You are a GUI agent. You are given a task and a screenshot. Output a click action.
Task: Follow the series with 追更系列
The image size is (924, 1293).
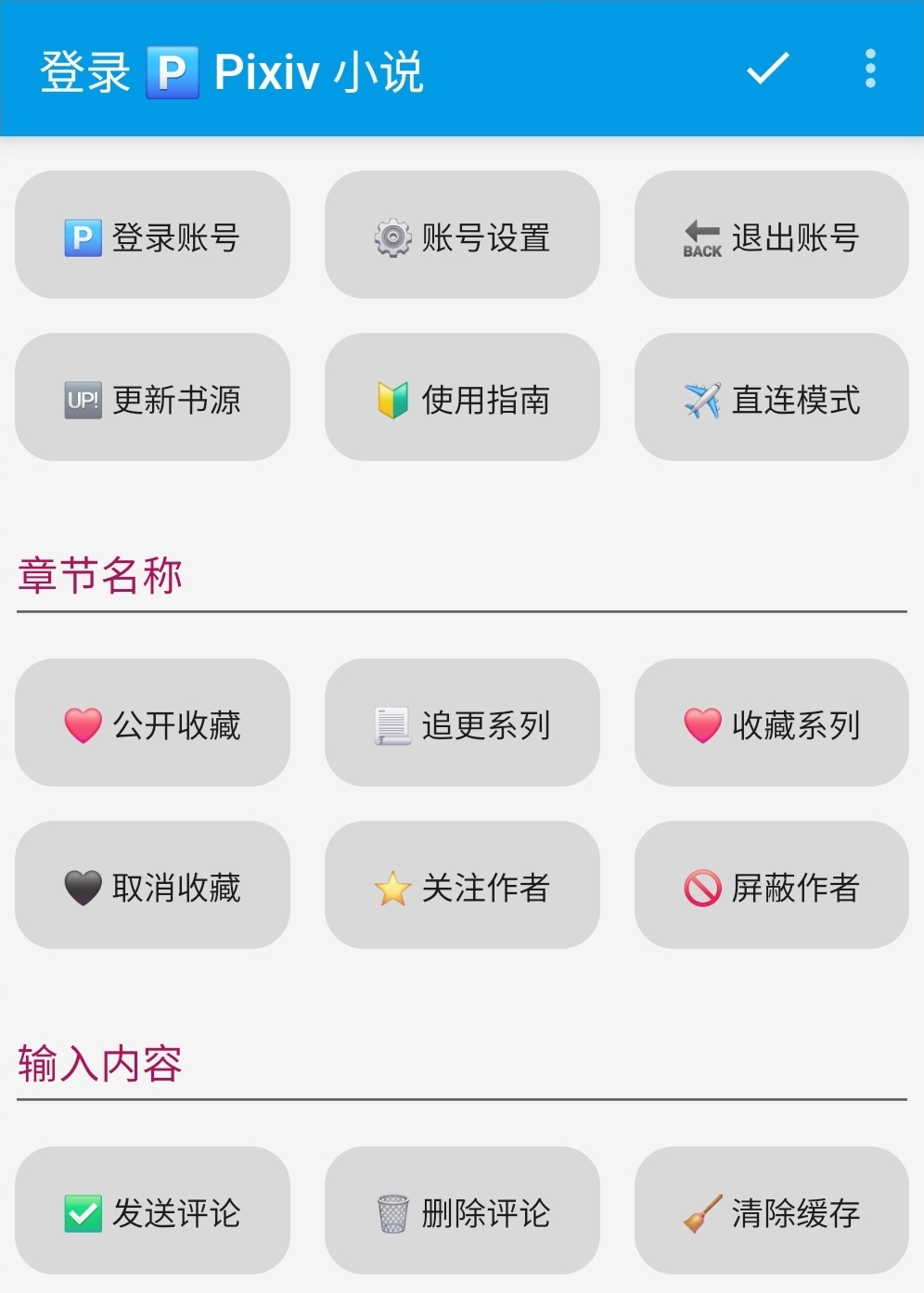462,723
